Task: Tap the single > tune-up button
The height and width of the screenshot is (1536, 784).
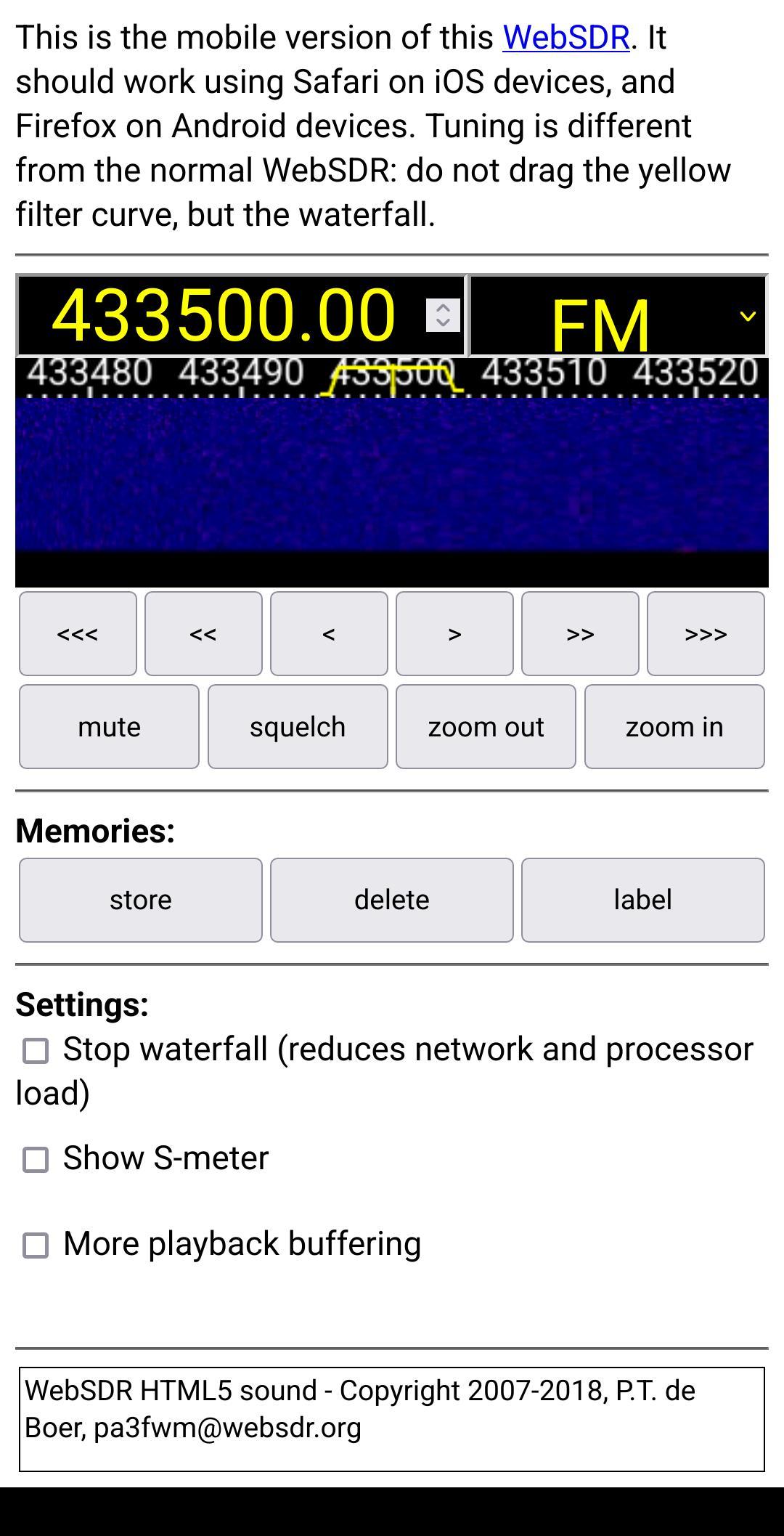Action: click(454, 633)
